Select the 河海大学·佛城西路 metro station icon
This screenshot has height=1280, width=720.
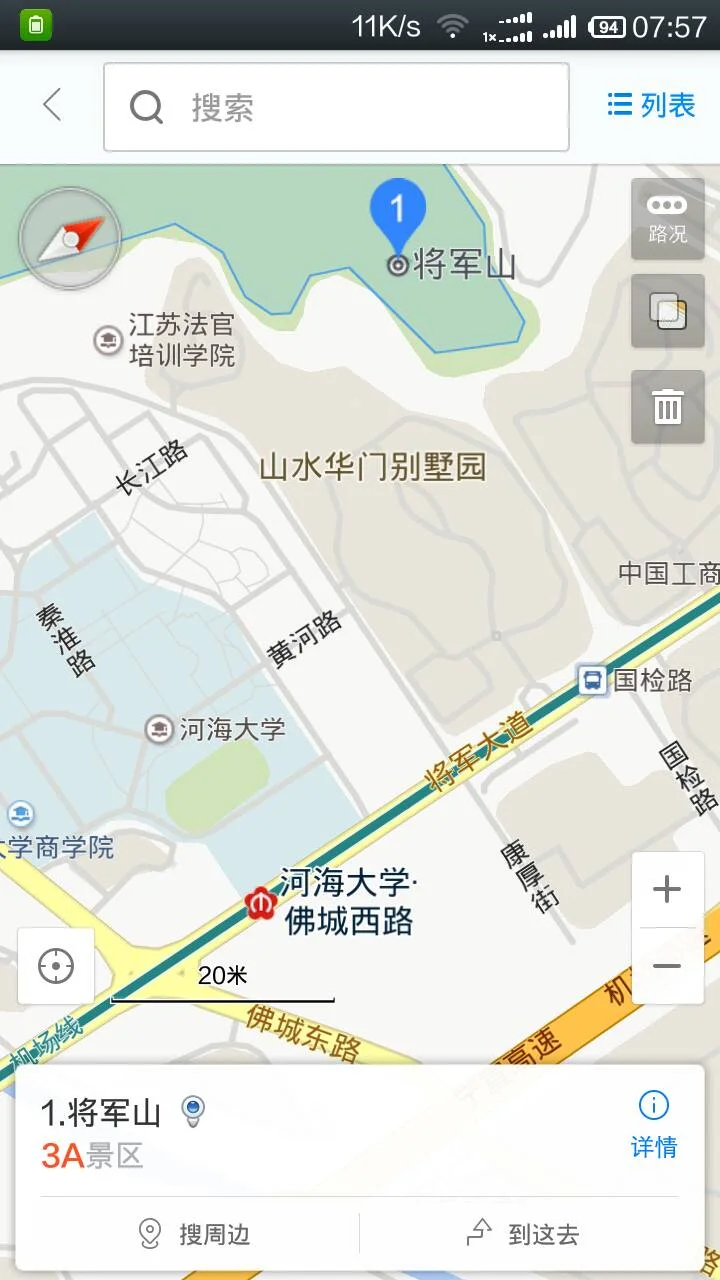coord(260,903)
